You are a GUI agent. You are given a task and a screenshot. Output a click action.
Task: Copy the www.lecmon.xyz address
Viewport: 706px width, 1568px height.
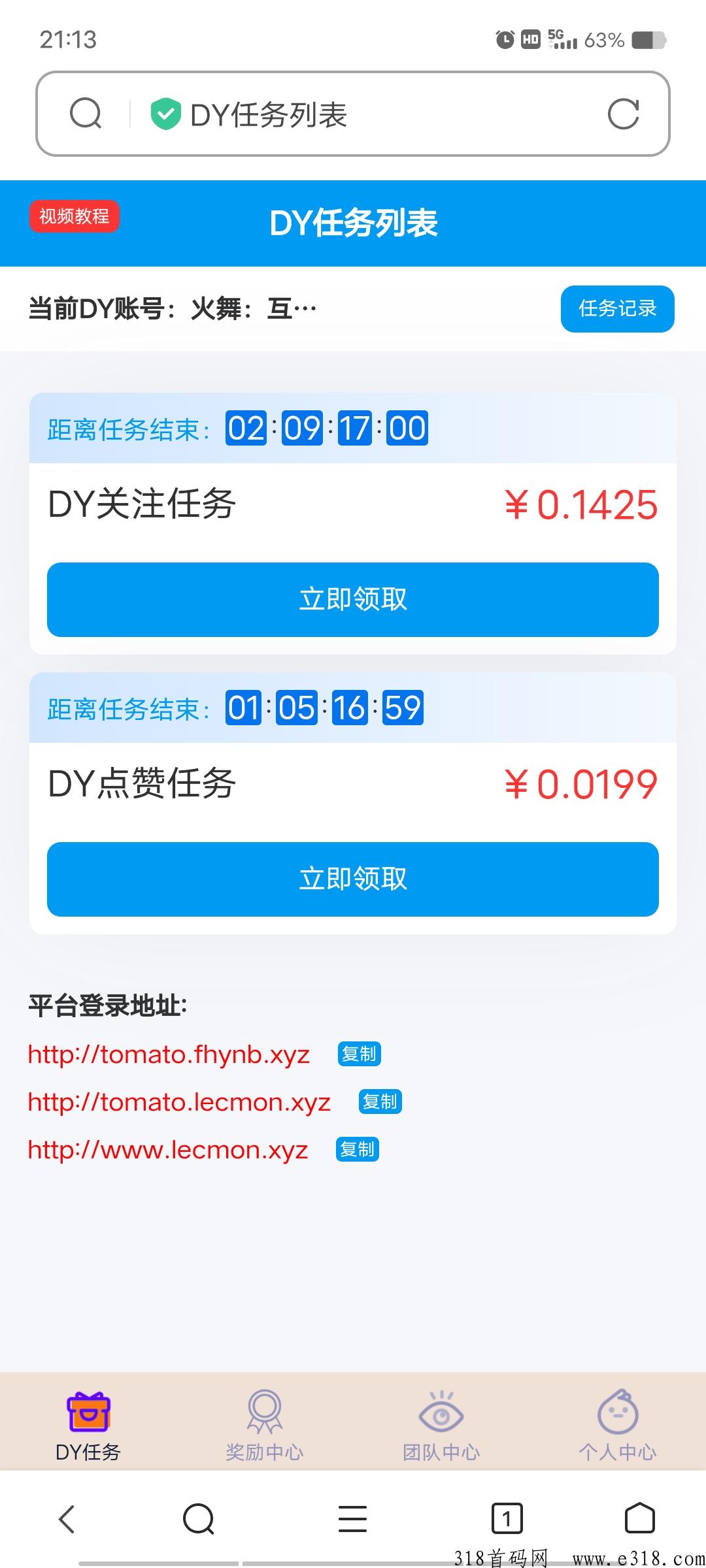pos(357,1149)
